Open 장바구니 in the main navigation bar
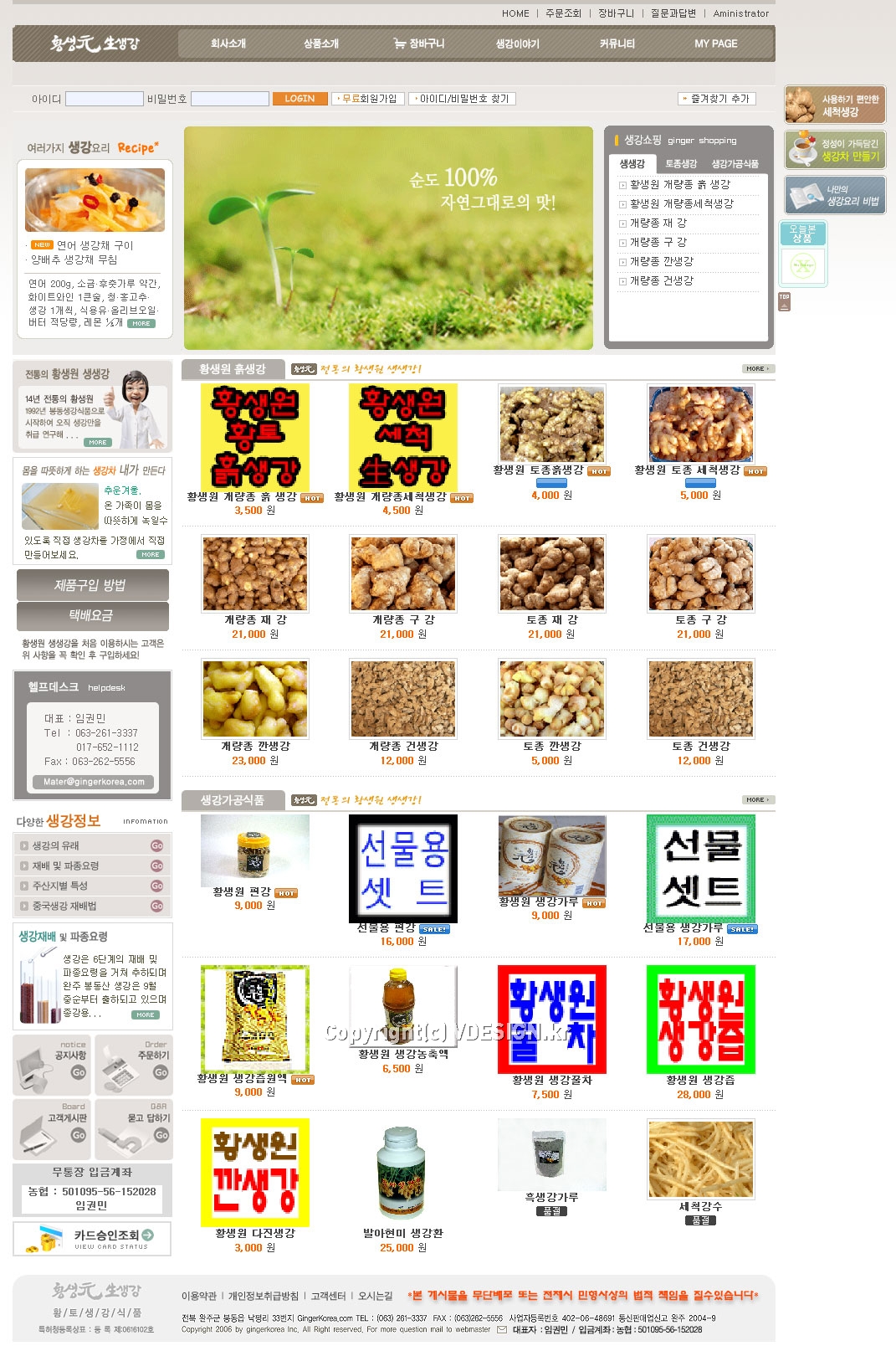896x1356 pixels. point(419,44)
